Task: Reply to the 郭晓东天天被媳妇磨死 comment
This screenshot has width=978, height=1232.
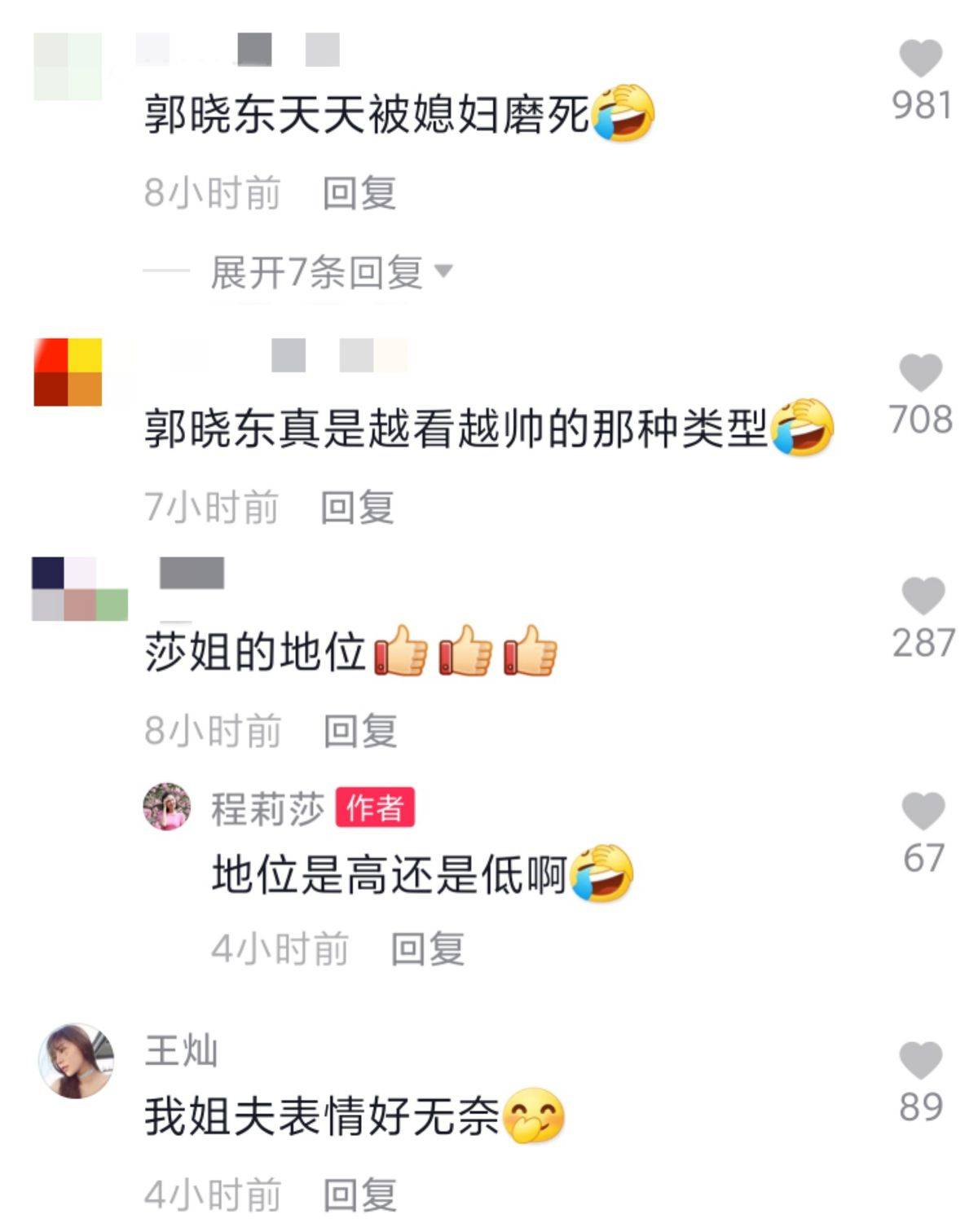Action: pos(359,194)
